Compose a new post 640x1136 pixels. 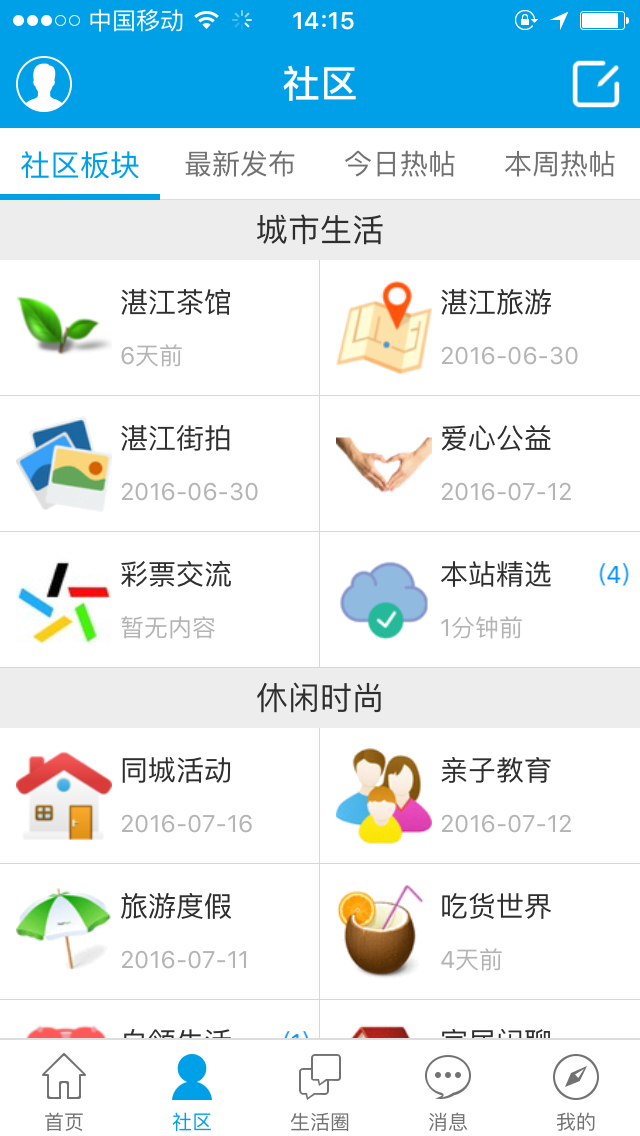pos(596,84)
